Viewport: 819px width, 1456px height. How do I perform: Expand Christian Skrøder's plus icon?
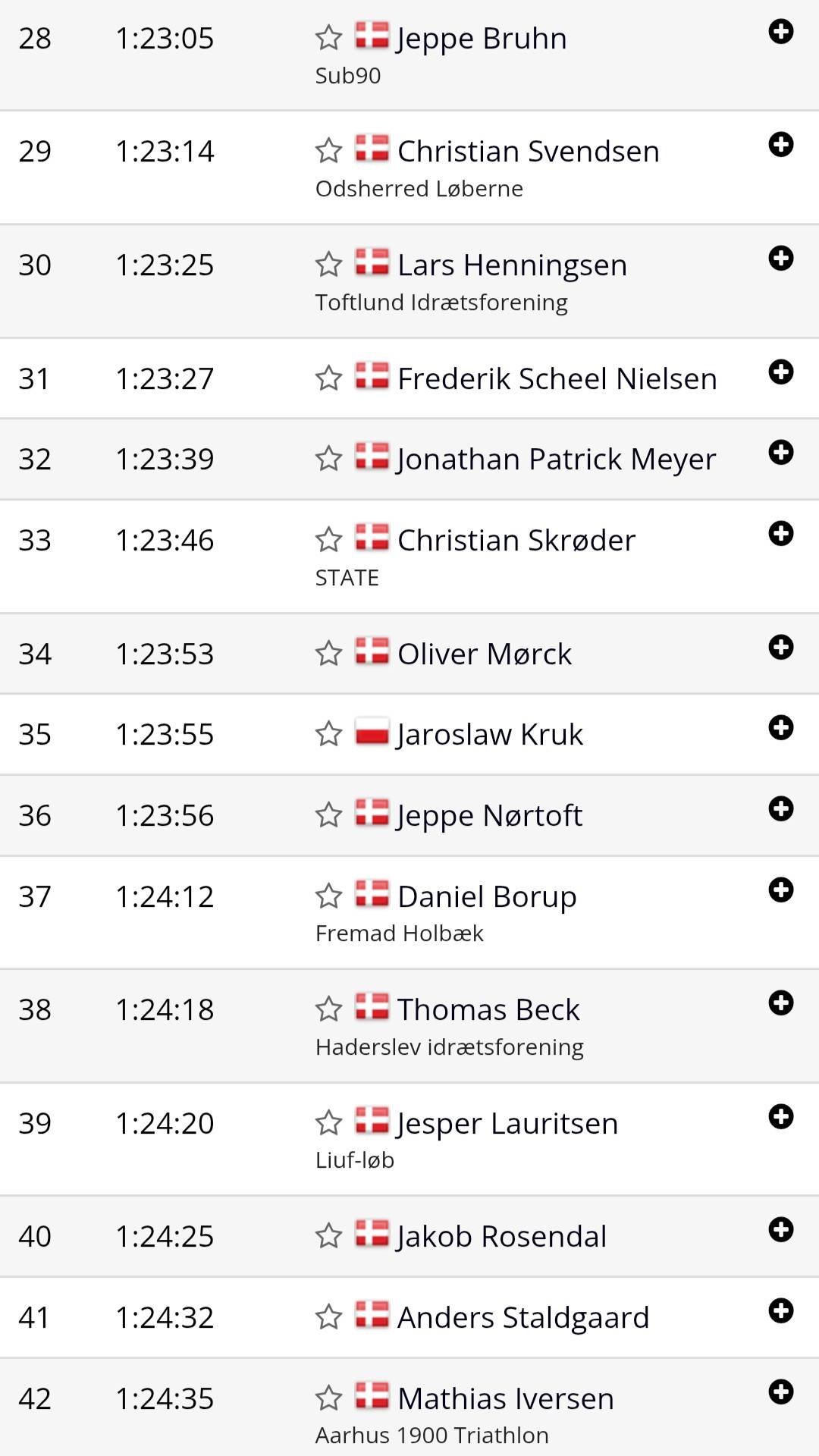tap(780, 534)
